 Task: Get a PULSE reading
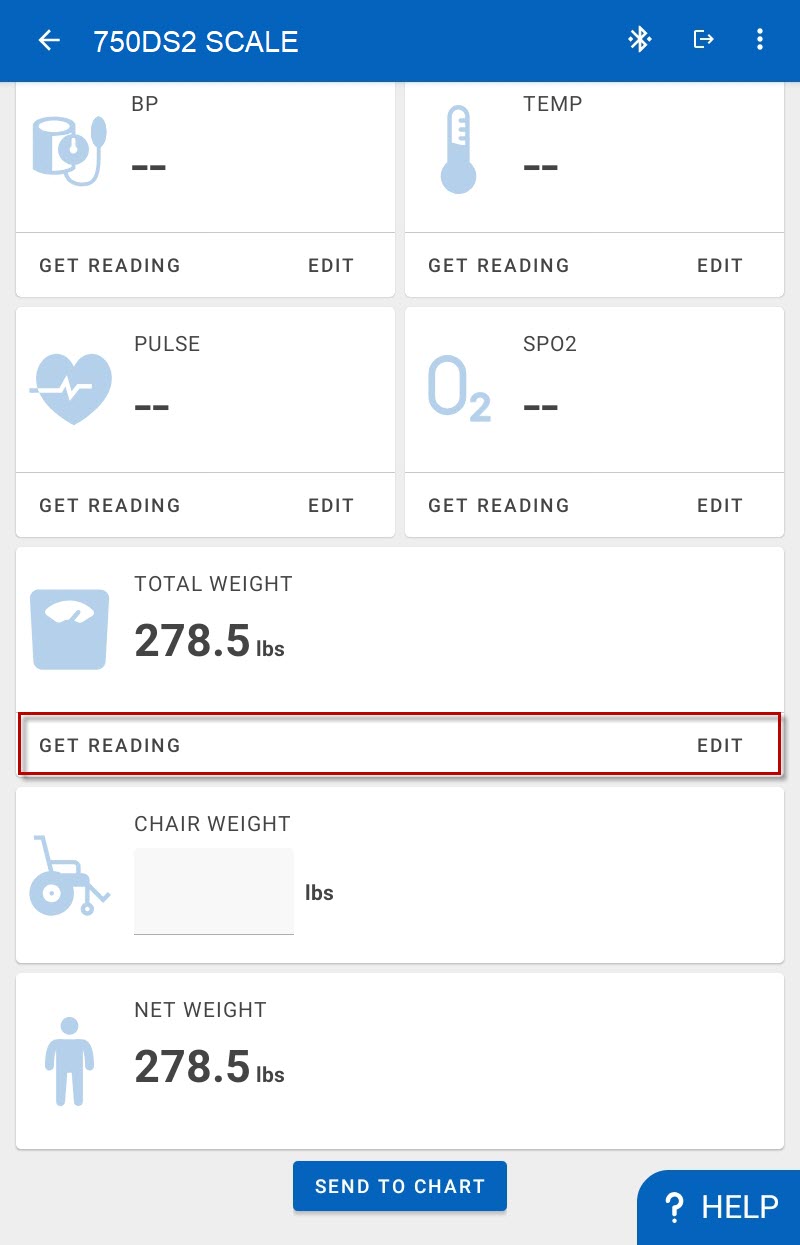point(109,505)
